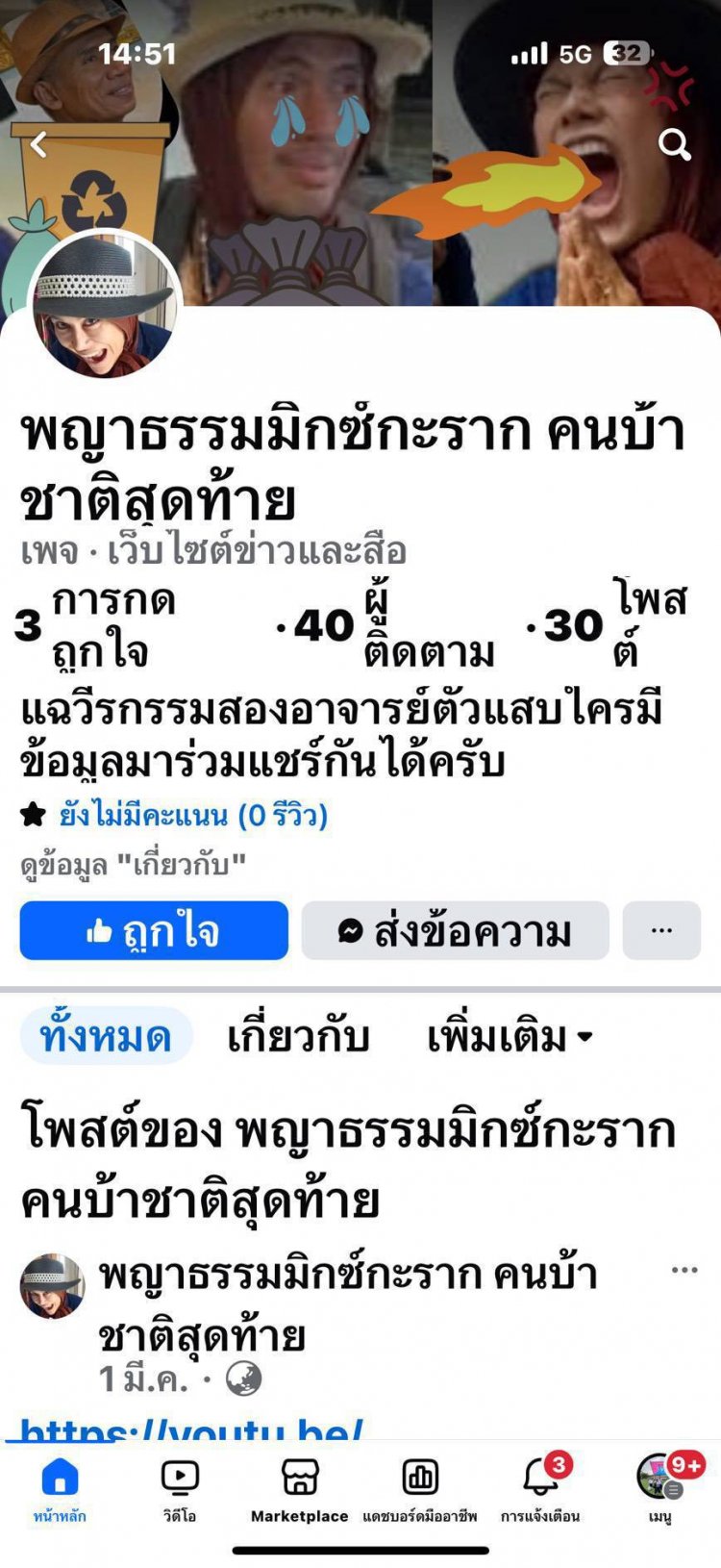View the "เกี่ยวกับ" info link
The width and height of the screenshot is (721, 1568).
(133, 865)
